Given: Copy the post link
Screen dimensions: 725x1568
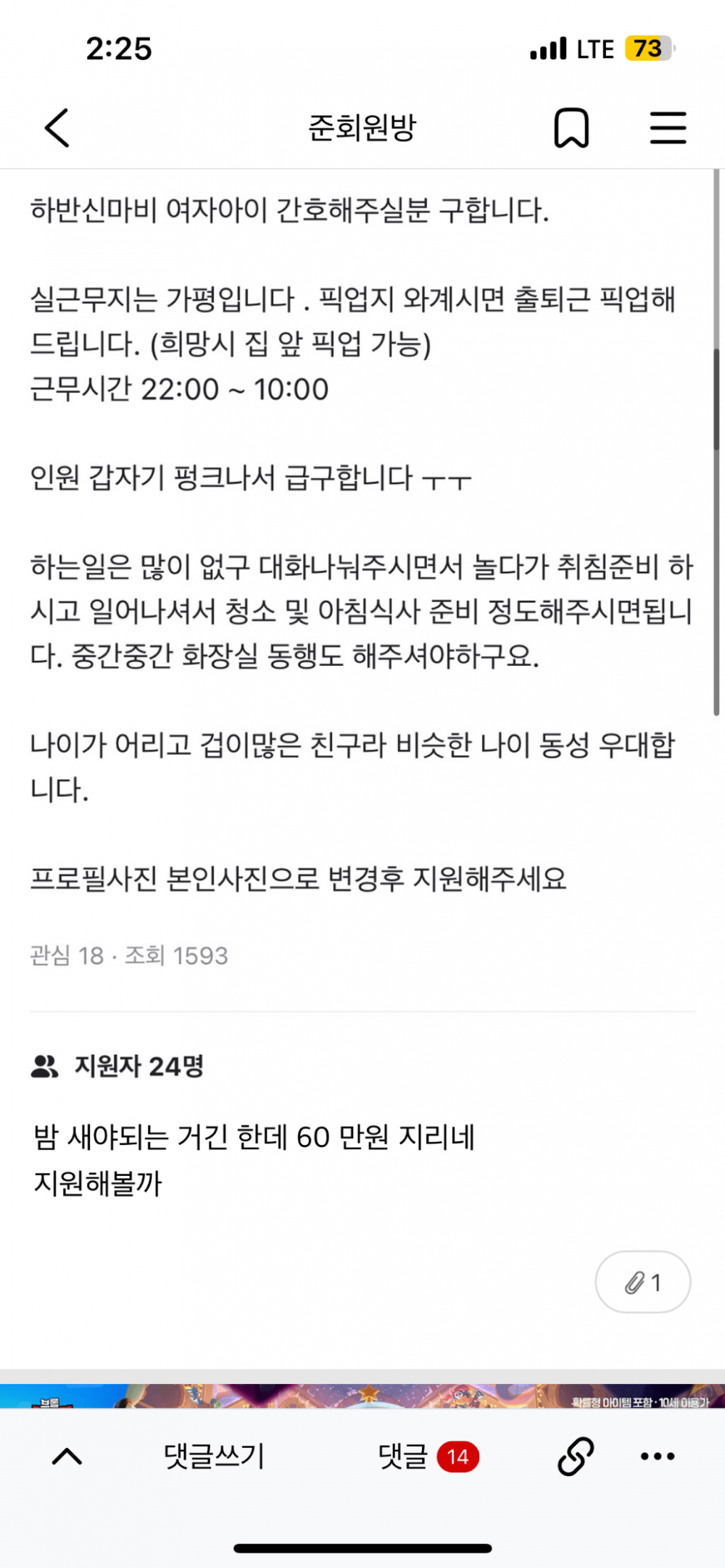Looking at the screenshot, I should (576, 1456).
